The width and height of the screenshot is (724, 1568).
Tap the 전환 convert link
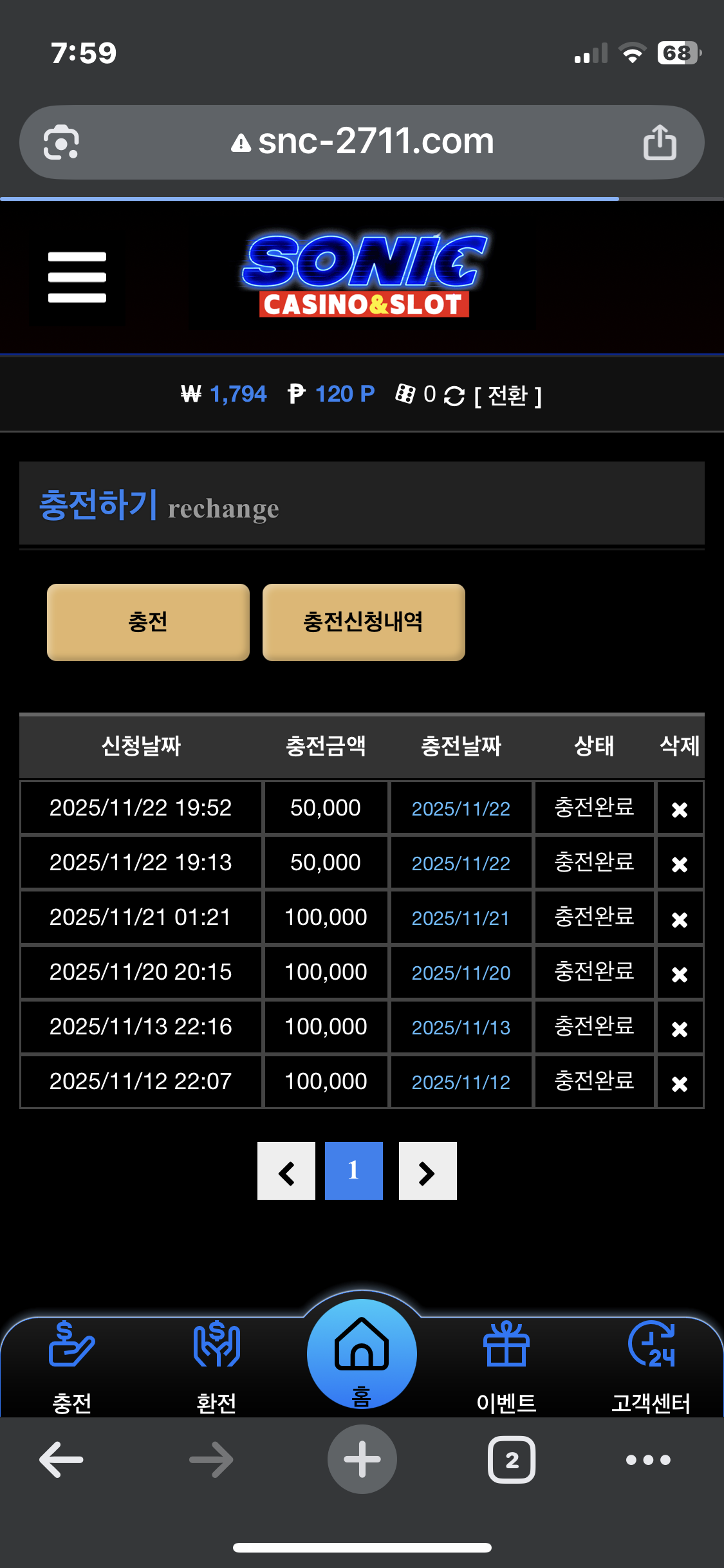(508, 395)
